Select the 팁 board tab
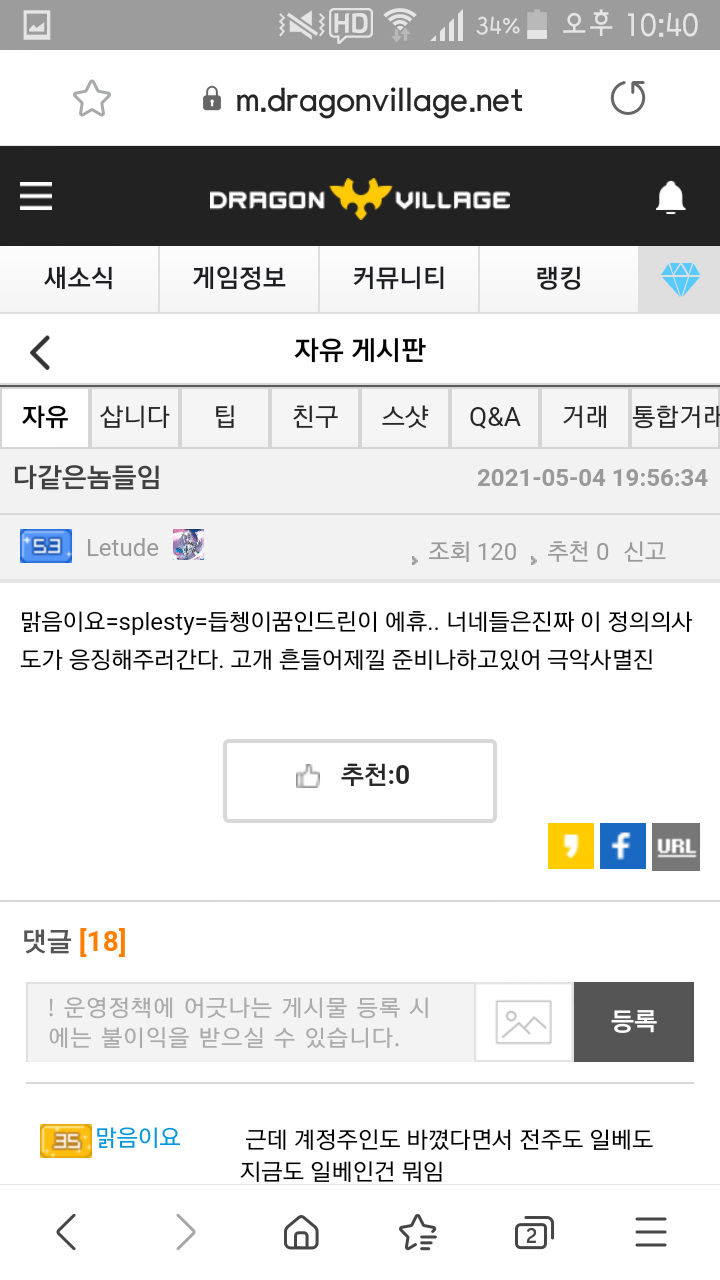The height and width of the screenshot is (1280, 720). (x=225, y=417)
